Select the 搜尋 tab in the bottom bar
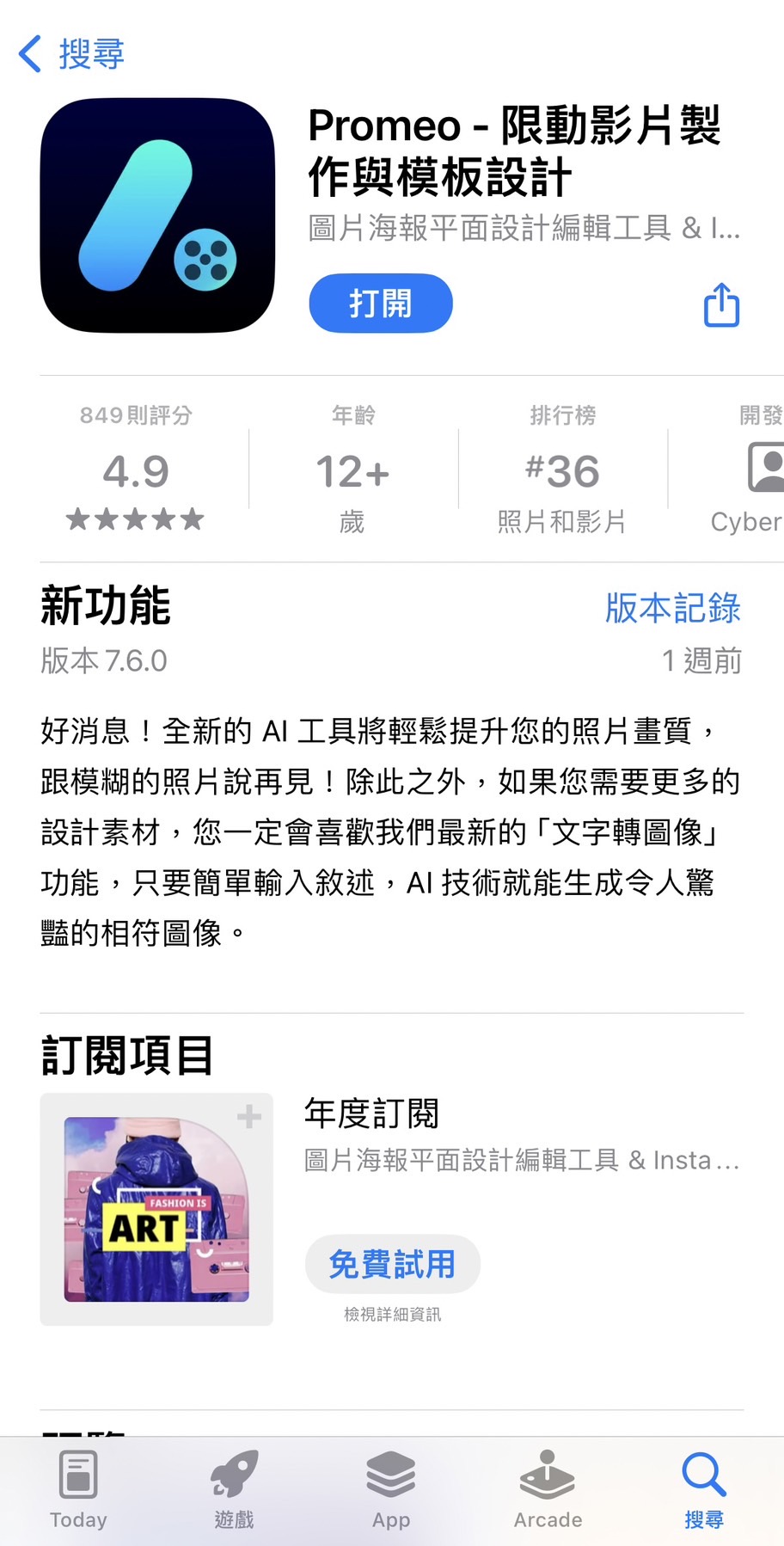 click(x=704, y=1489)
